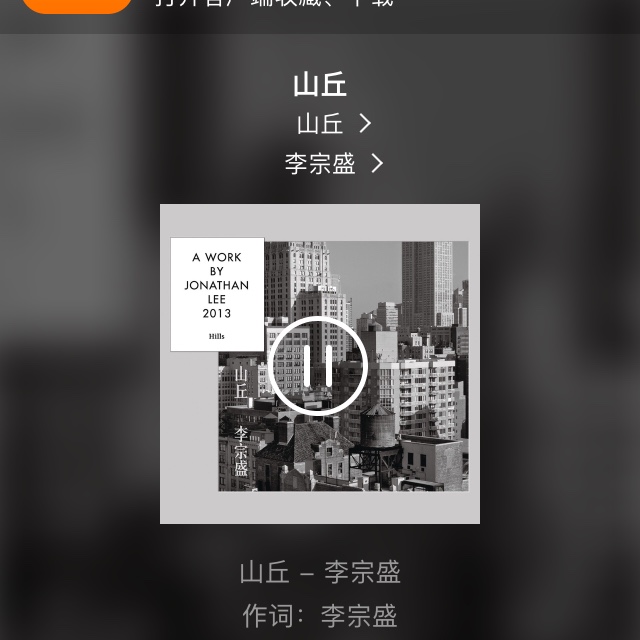The width and height of the screenshot is (640, 640).
Task: Pause the song 山丘
Action: (x=318, y=366)
